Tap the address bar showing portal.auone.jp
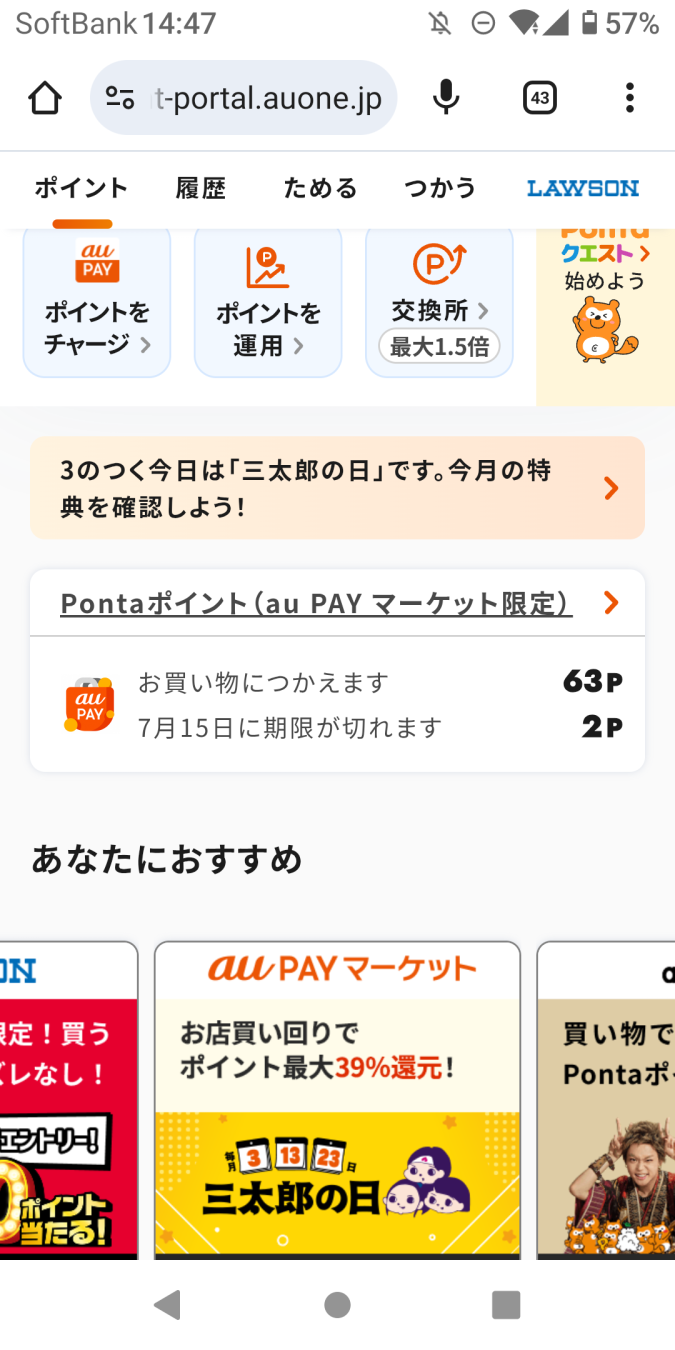 point(243,98)
